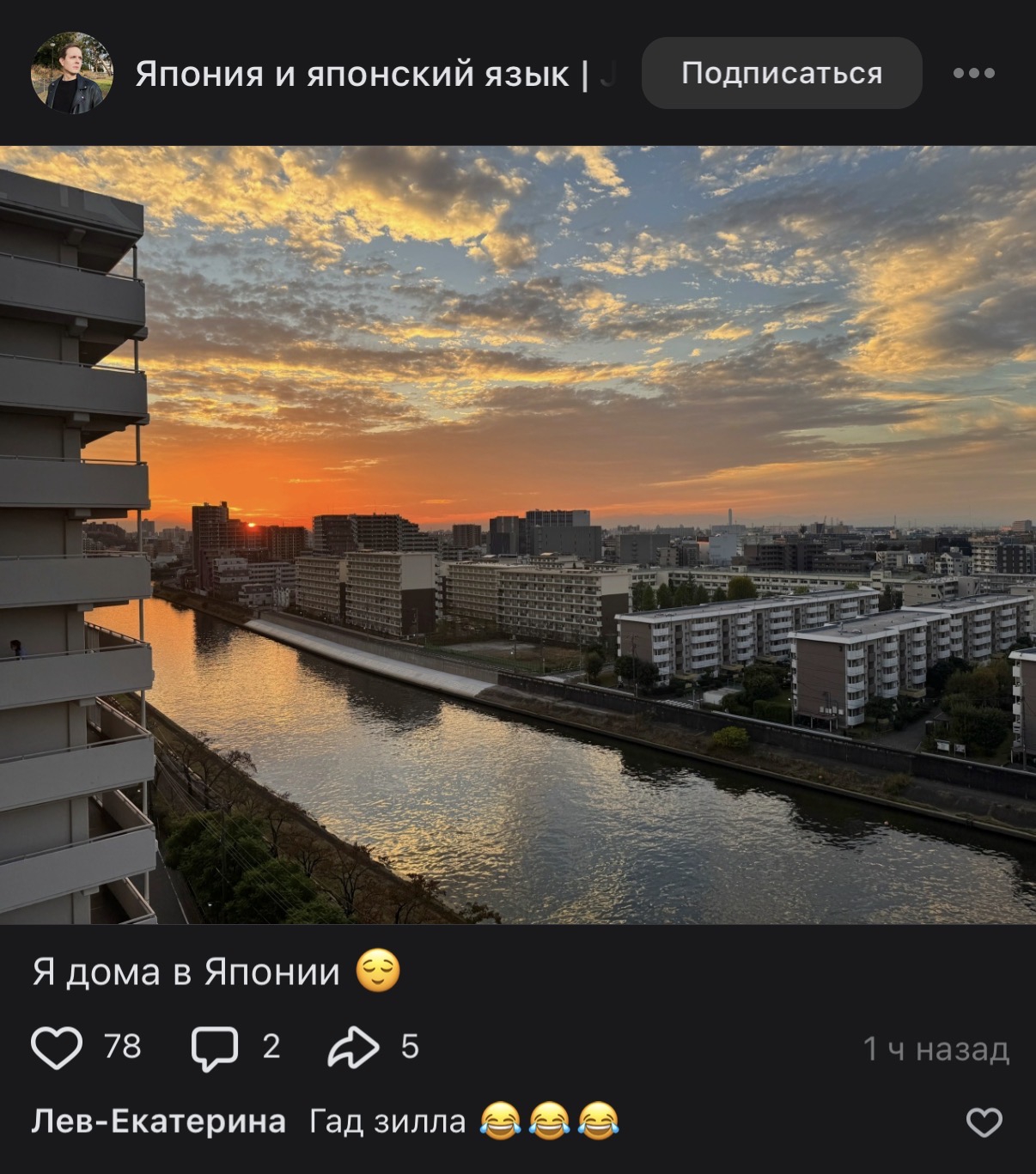Open the three-dot overflow menu
The width and height of the screenshot is (1036, 1174).
(973, 73)
